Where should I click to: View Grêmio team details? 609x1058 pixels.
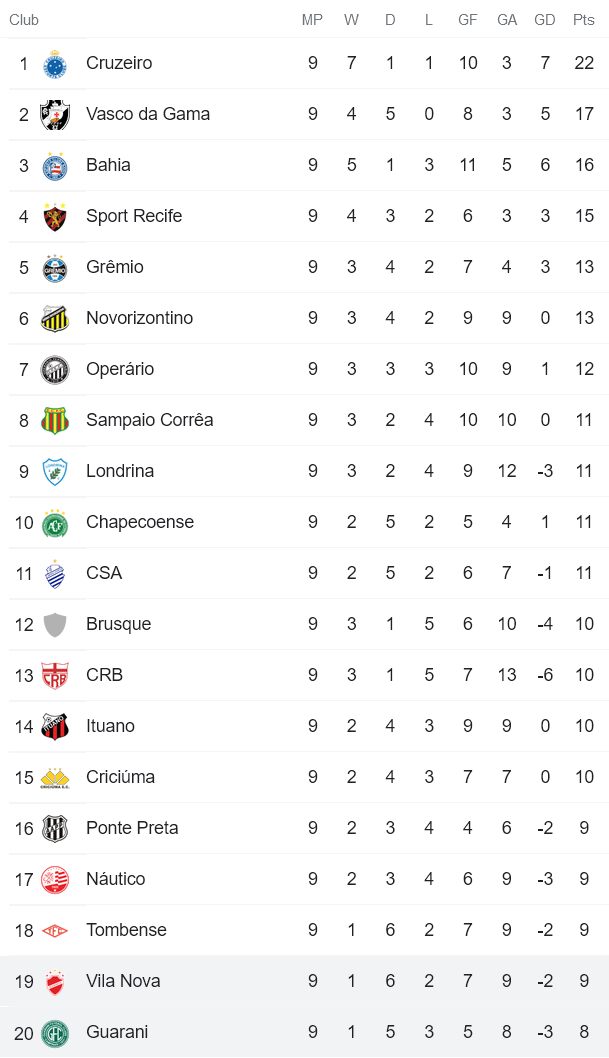click(x=114, y=267)
